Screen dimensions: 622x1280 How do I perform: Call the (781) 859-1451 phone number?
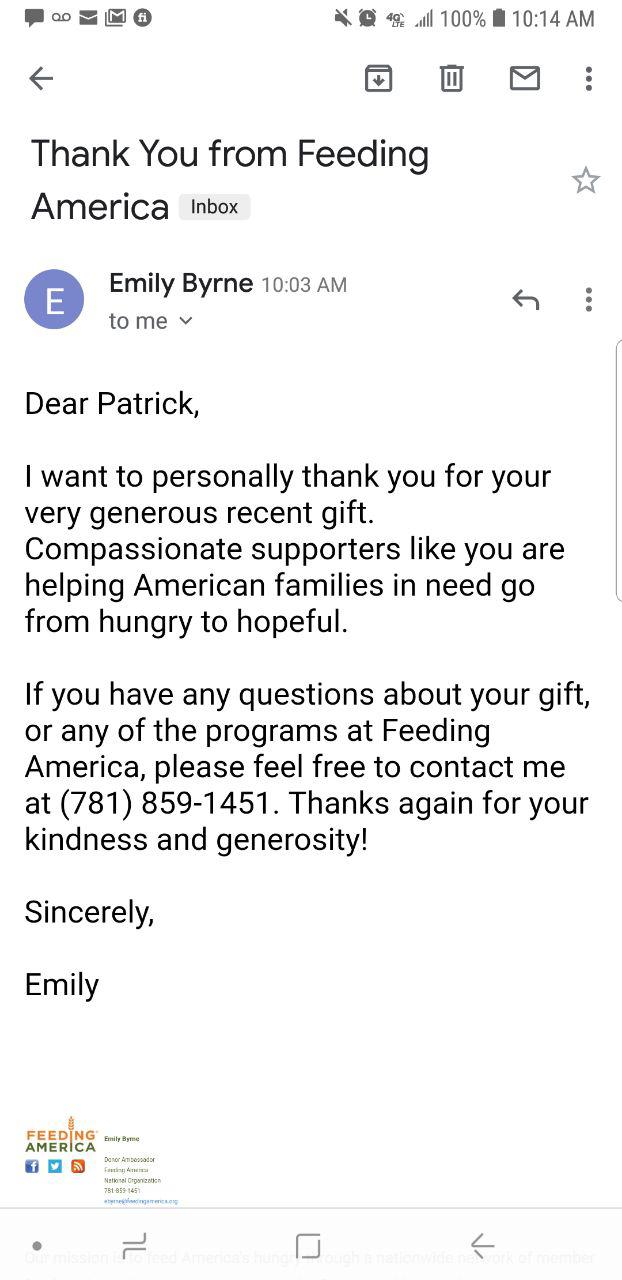[164, 803]
